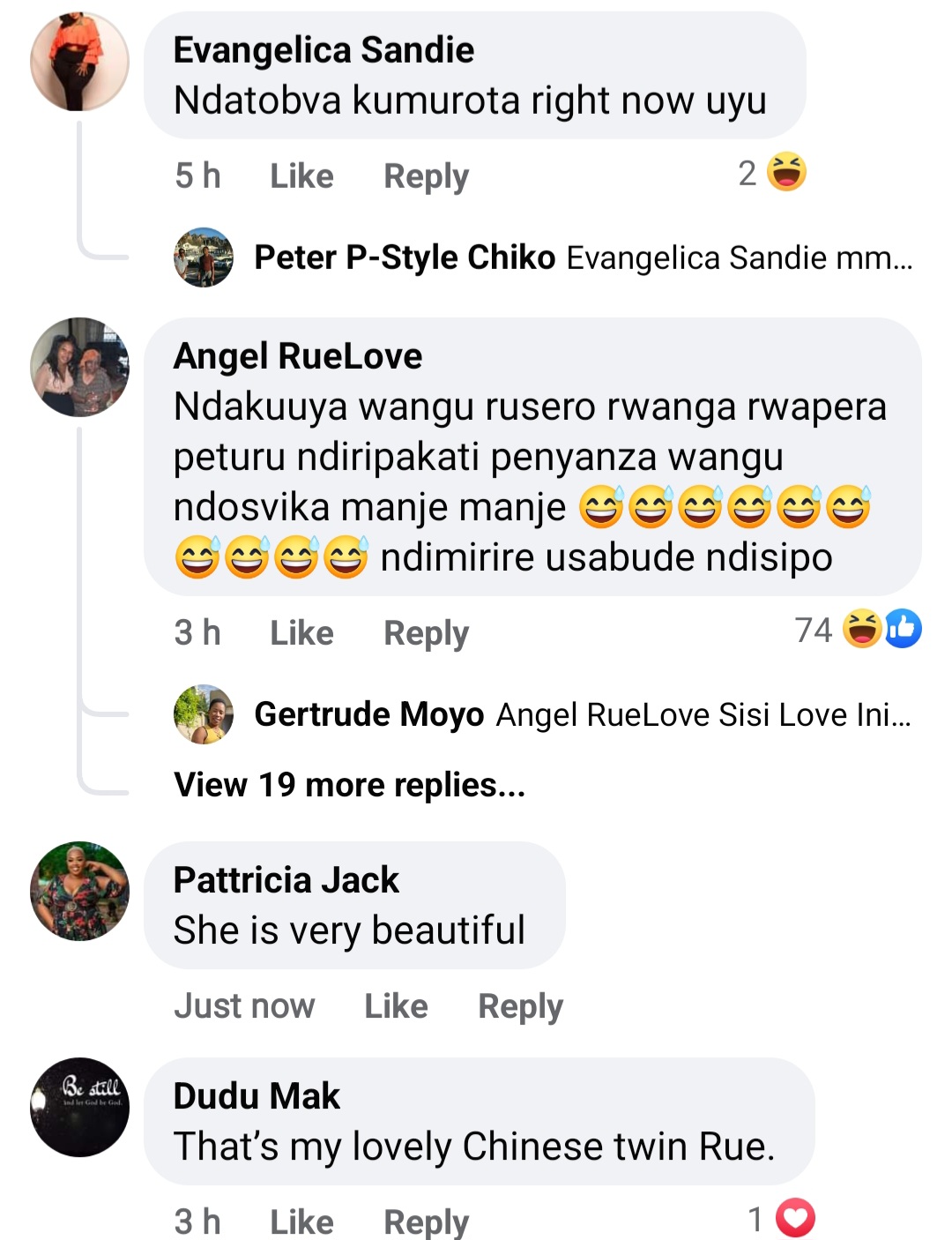Open Angel RueLove's profile picture
The image size is (952, 1240).
[79, 367]
